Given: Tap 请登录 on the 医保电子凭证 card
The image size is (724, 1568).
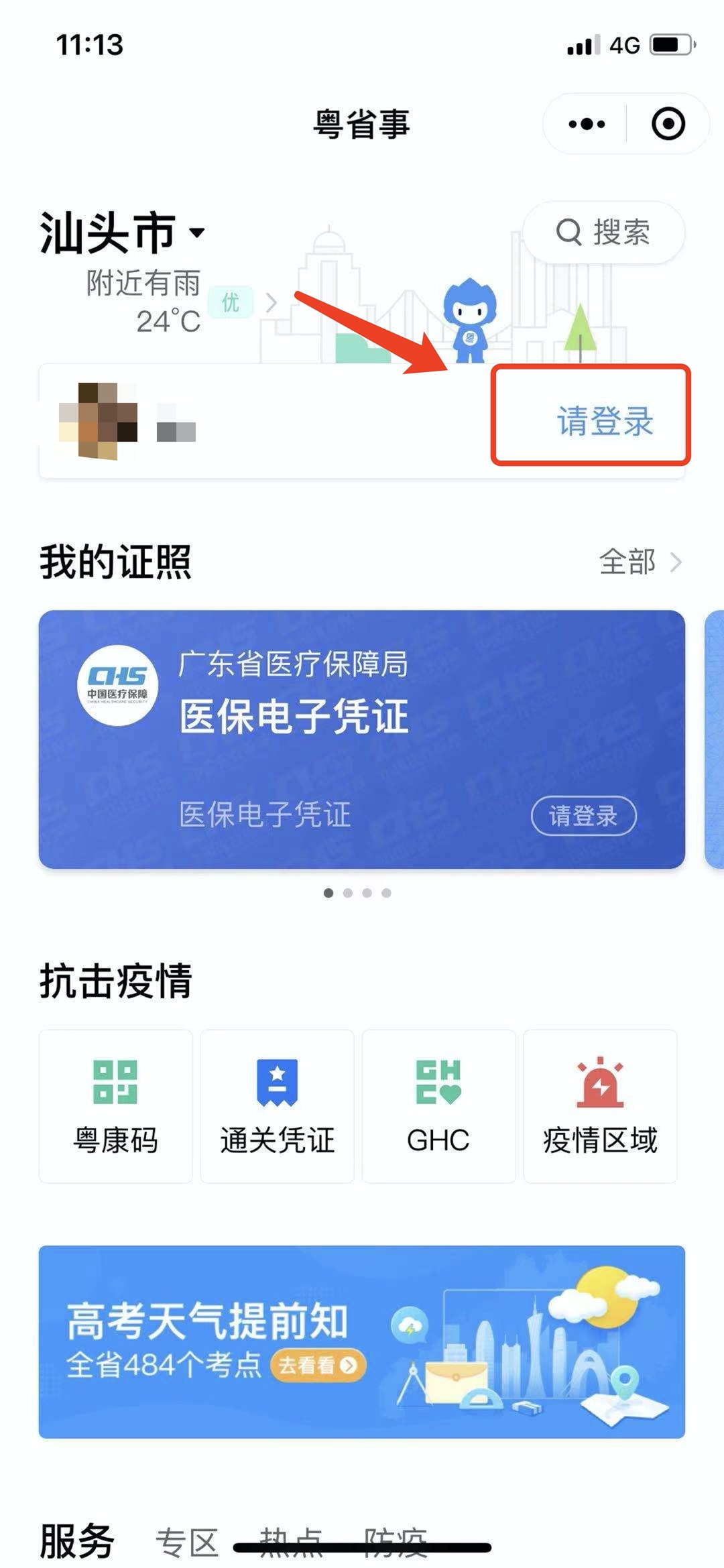Looking at the screenshot, I should click(x=583, y=815).
